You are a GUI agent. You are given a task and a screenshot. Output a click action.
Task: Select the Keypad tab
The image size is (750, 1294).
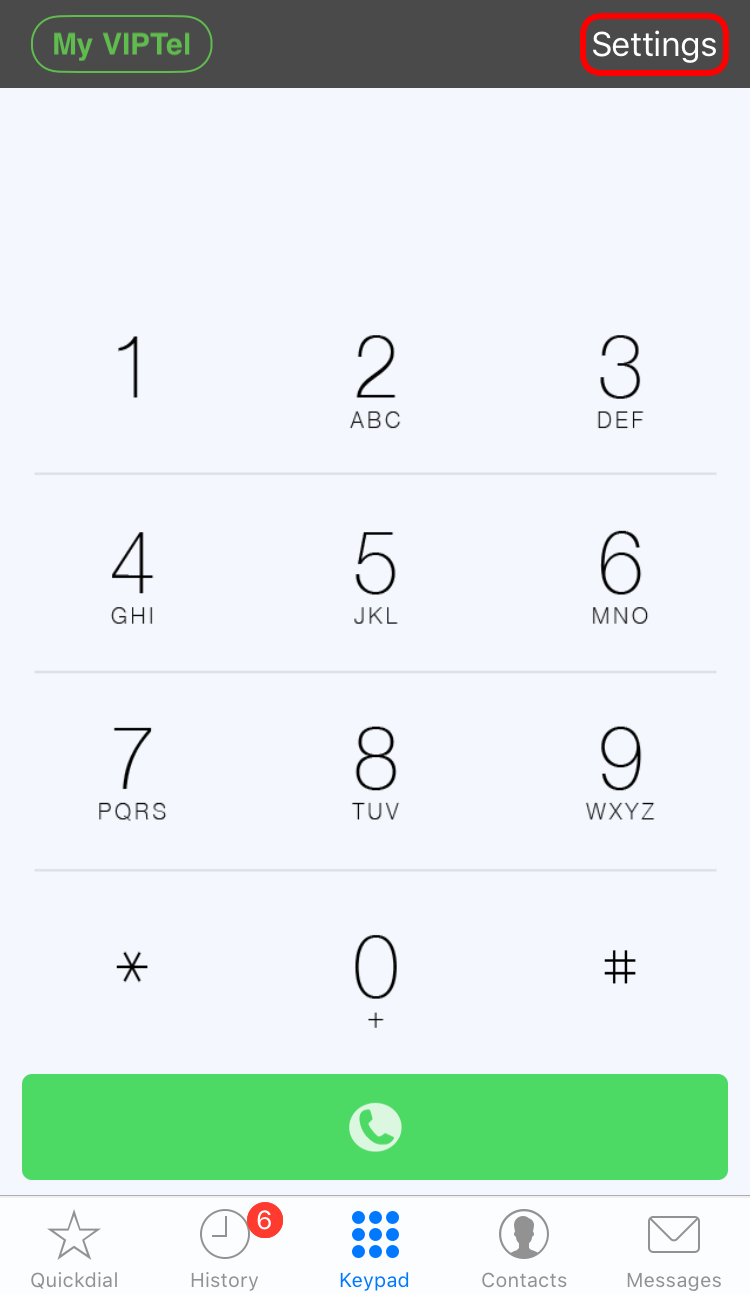tap(375, 1248)
